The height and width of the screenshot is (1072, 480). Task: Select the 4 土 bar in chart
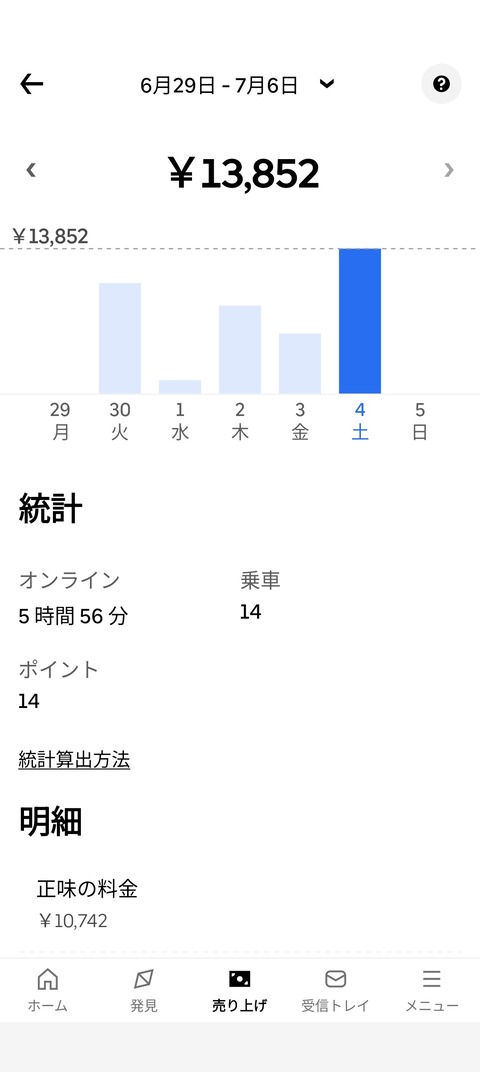tap(360, 321)
